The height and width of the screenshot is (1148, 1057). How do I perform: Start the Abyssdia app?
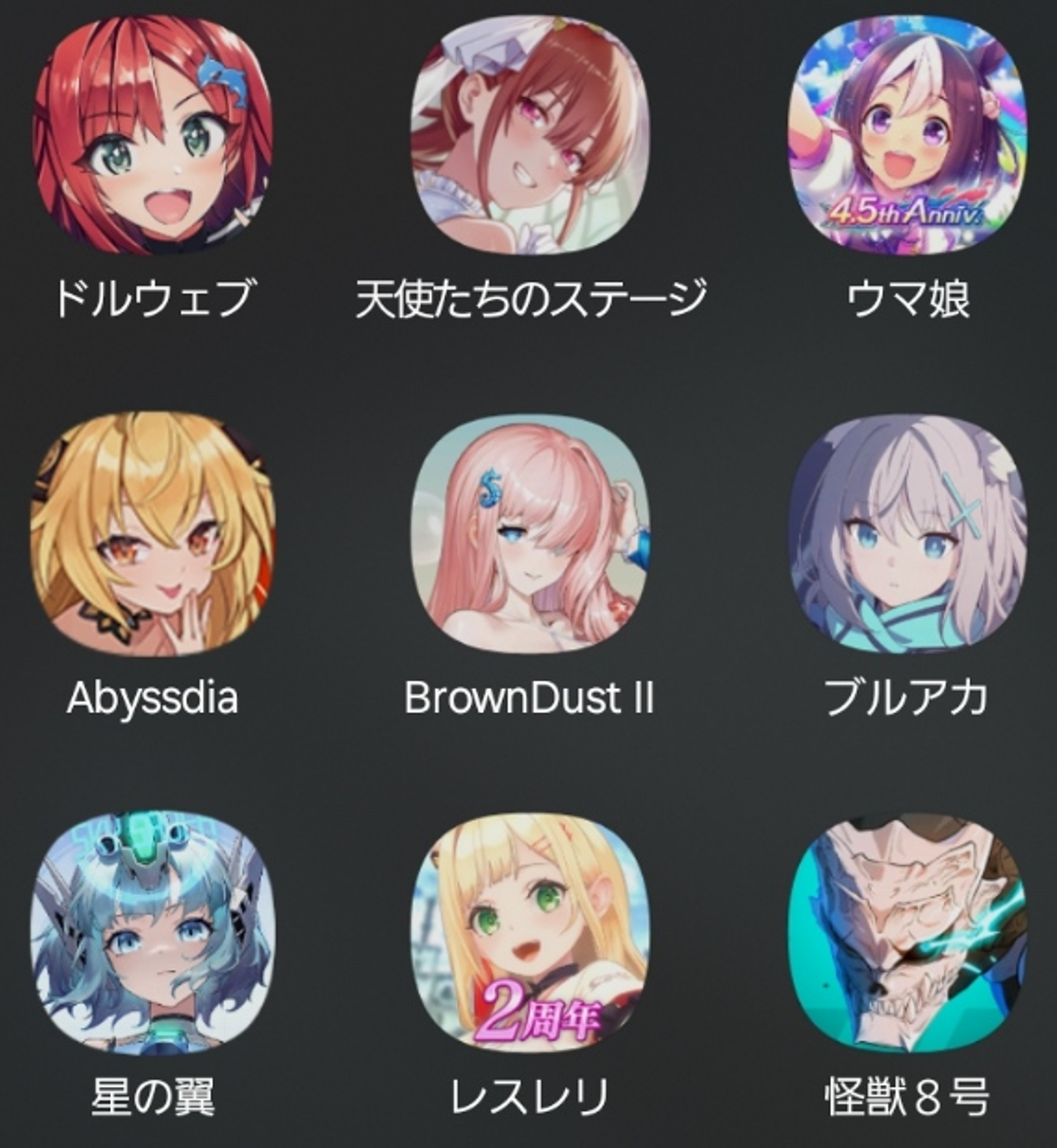click(152, 534)
